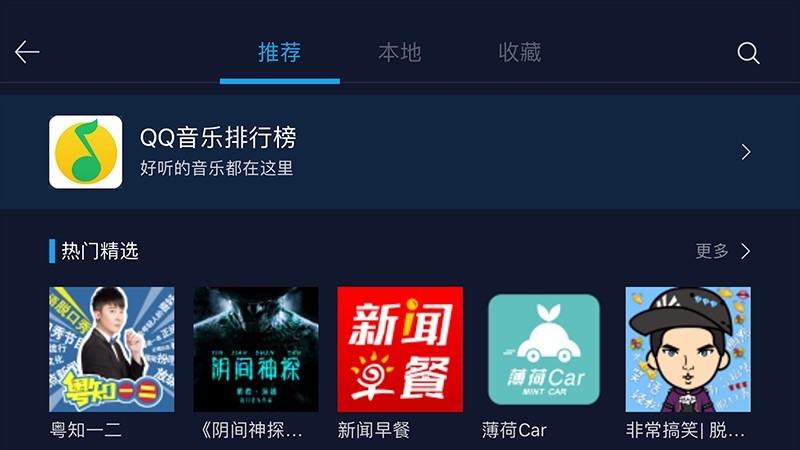Switch to the 收藏 tab
Screen dimensions: 800x450
click(x=520, y=53)
